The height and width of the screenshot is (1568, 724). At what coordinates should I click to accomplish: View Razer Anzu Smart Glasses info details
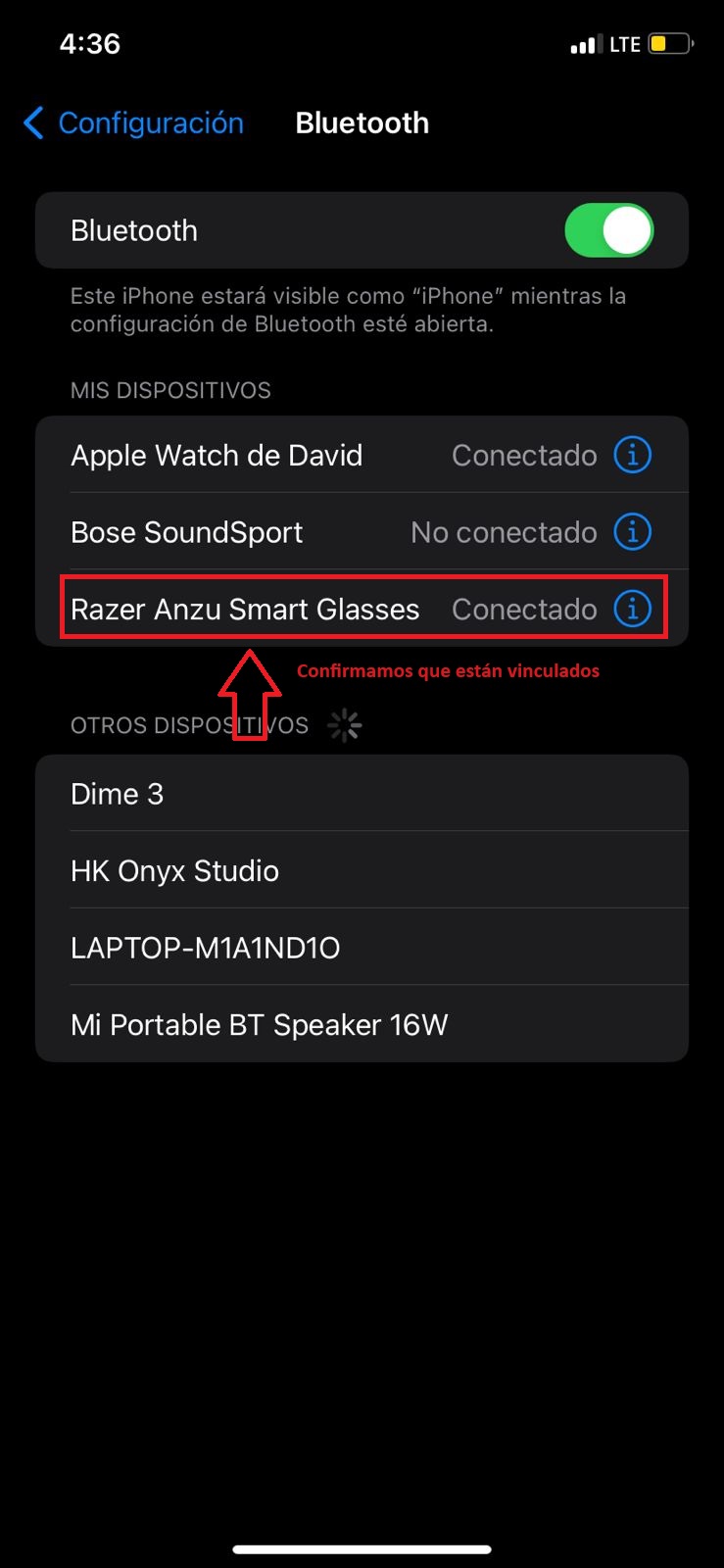pyautogui.click(x=632, y=609)
